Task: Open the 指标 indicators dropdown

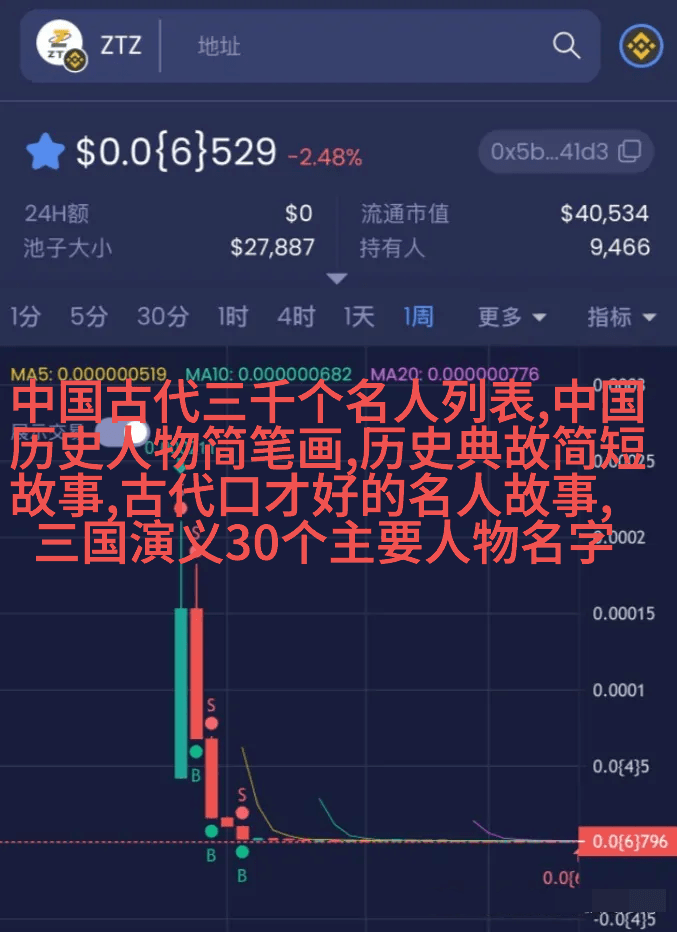Action: [x=620, y=317]
